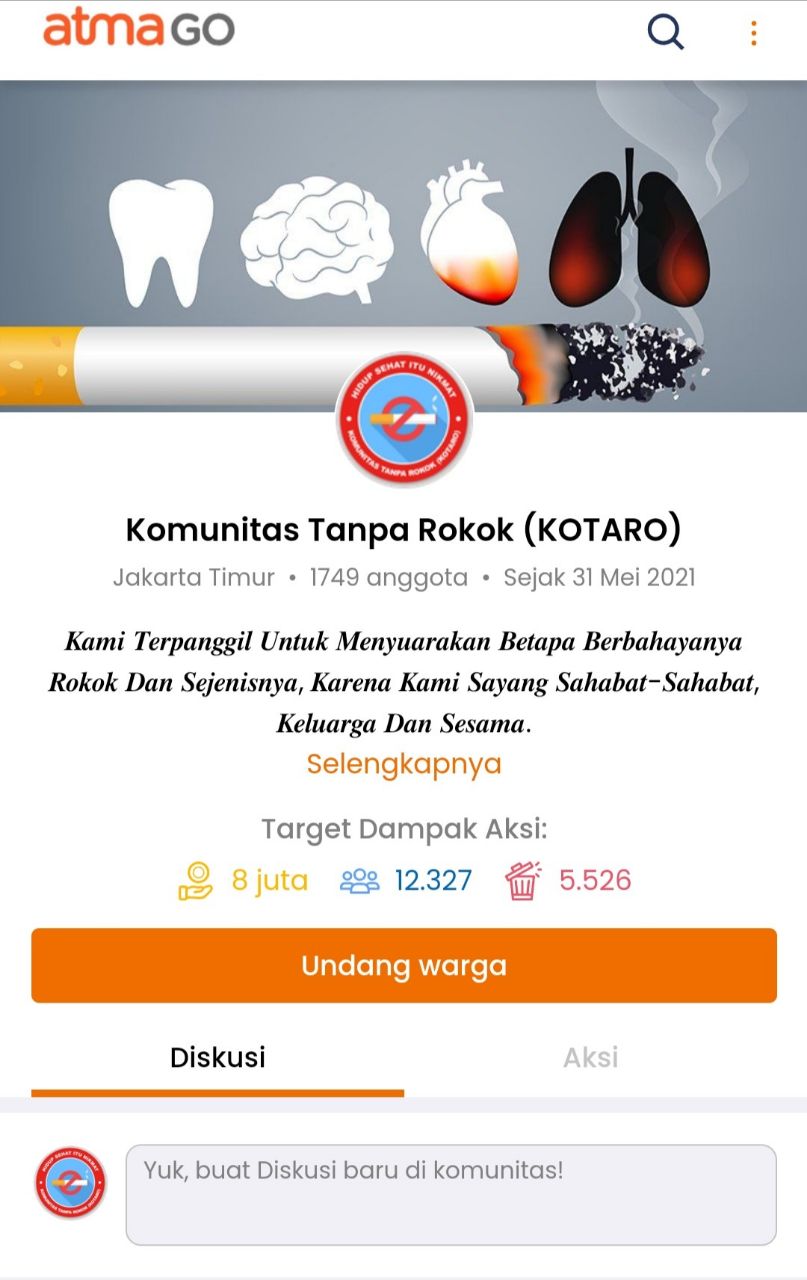
Task: Tap Selengkapnya to read the full description
Action: 404,764
